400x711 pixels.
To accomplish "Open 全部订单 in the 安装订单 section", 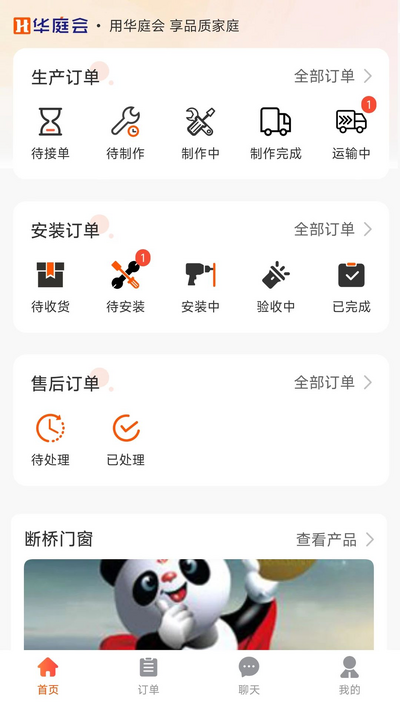I will 333,229.
